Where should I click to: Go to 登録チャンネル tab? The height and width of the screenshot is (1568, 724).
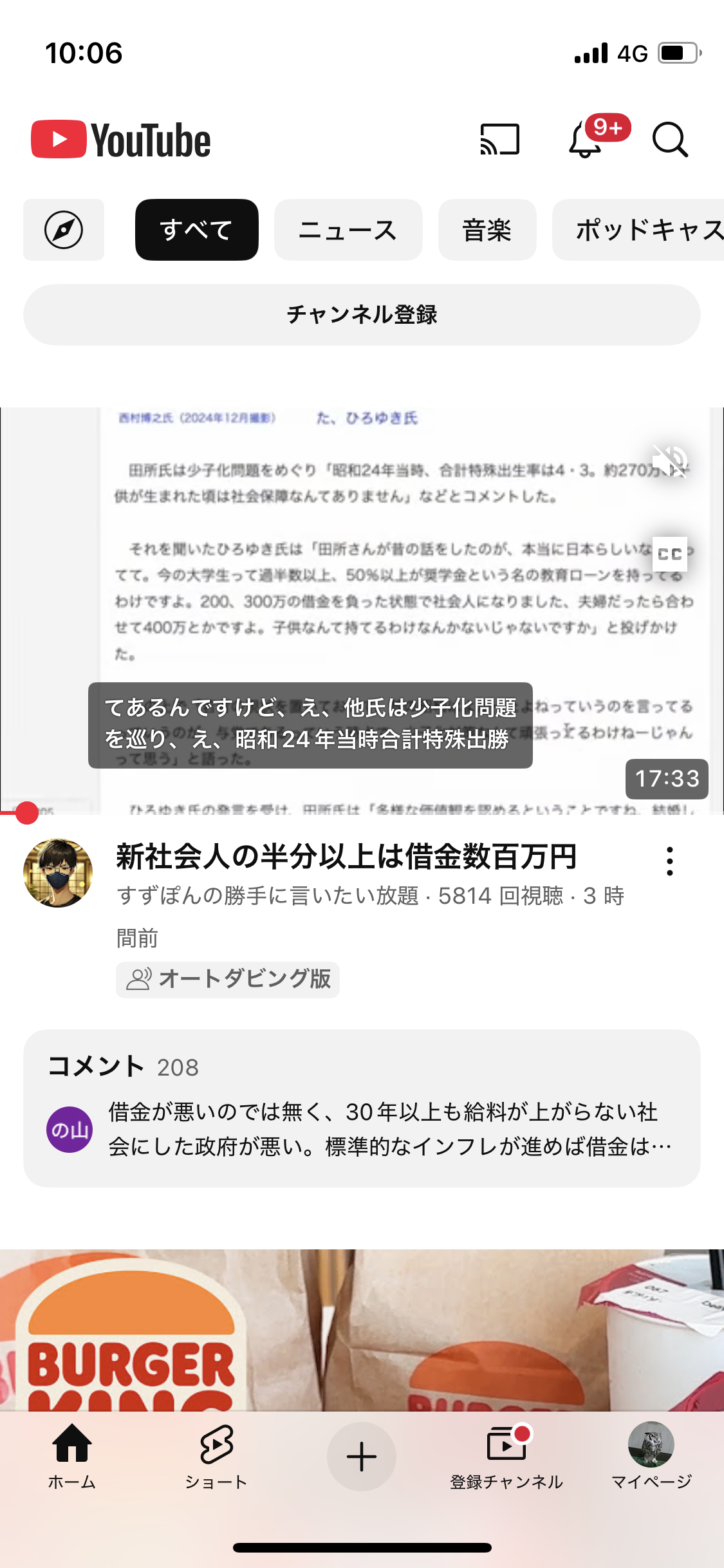pyautogui.click(x=506, y=1456)
